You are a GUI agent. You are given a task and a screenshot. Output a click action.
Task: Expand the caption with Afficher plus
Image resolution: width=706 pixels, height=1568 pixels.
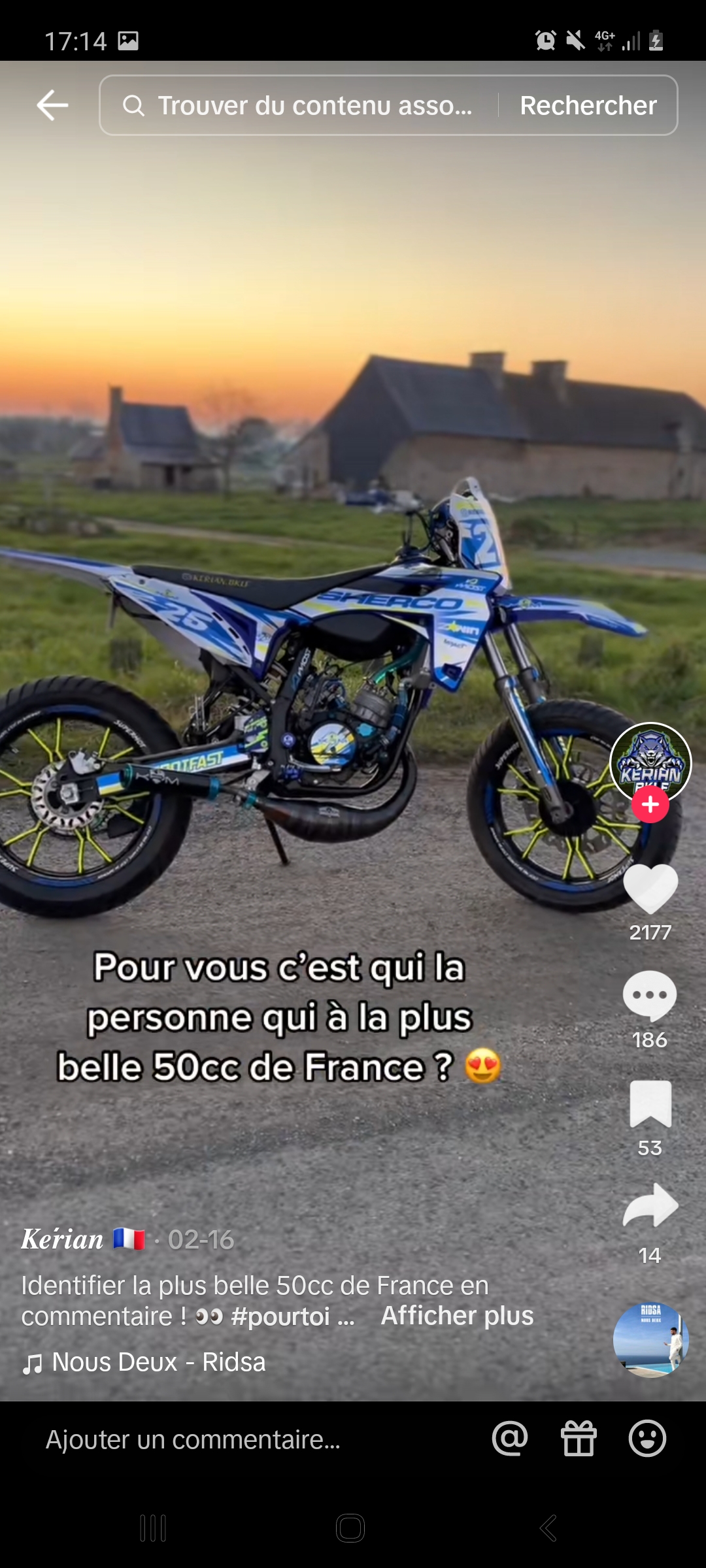click(x=457, y=1315)
